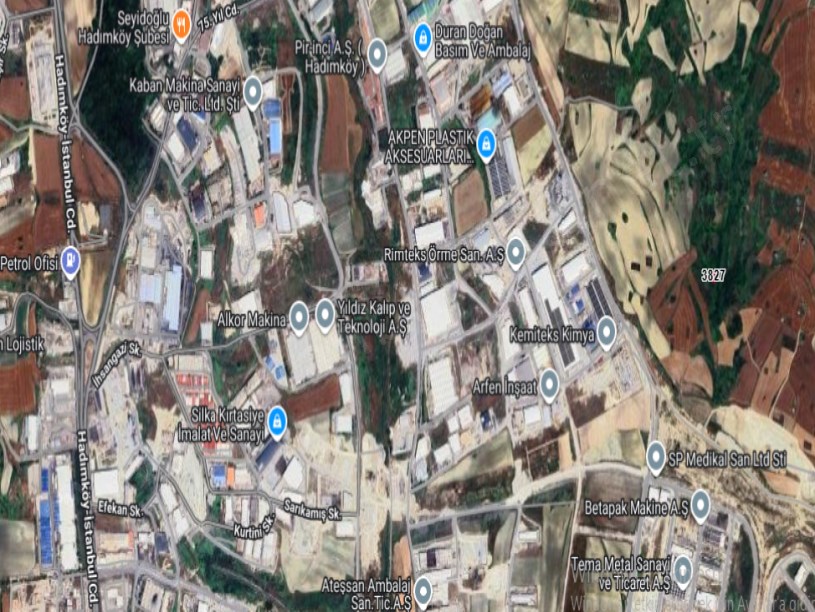This screenshot has height=612, width=815.
Task: Tap the Kemiteks Kimya map marker
Action: click(606, 332)
